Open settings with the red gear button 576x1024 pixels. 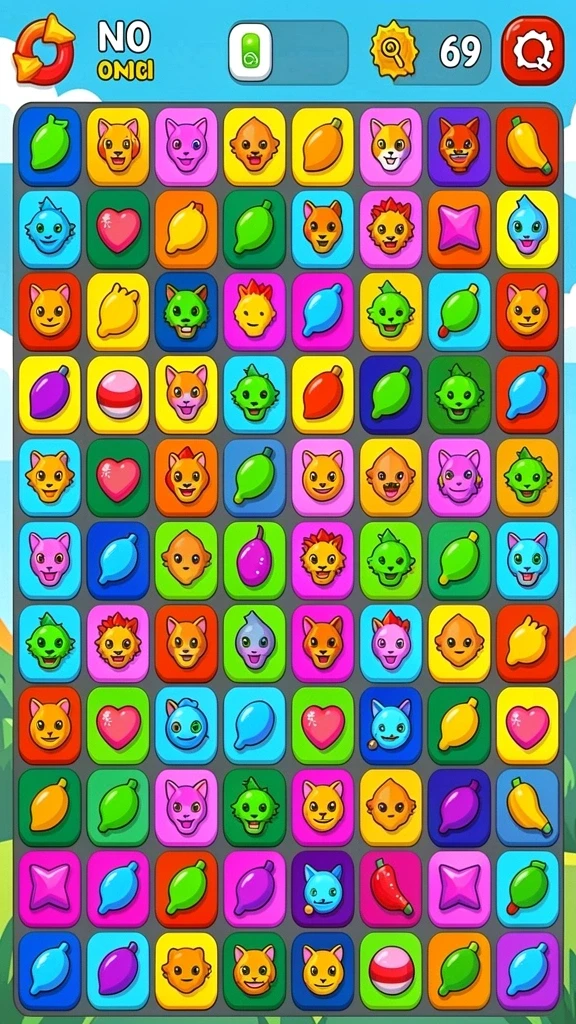click(532, 51)
